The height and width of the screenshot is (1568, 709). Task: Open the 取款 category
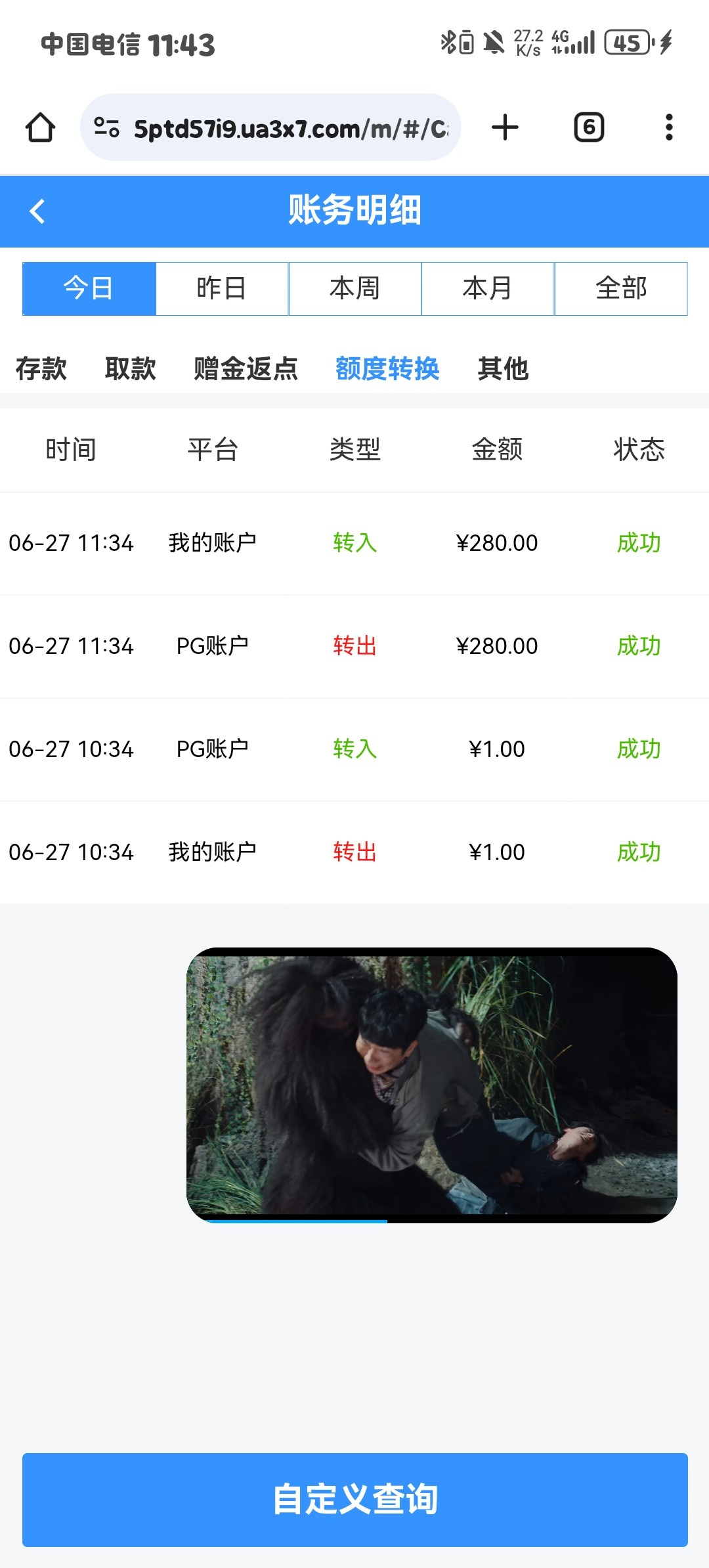pos(131,368)
